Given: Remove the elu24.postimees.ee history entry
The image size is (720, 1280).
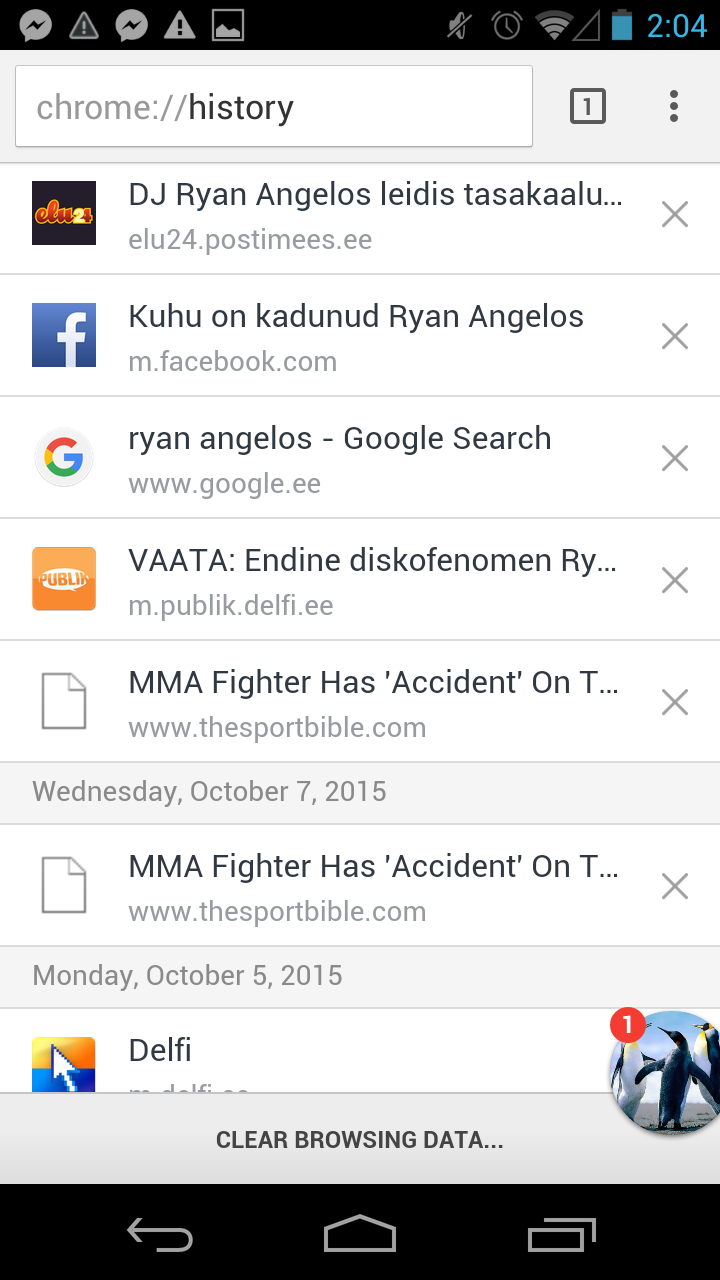Looking at the screenshot, I should tap(675, 214).
